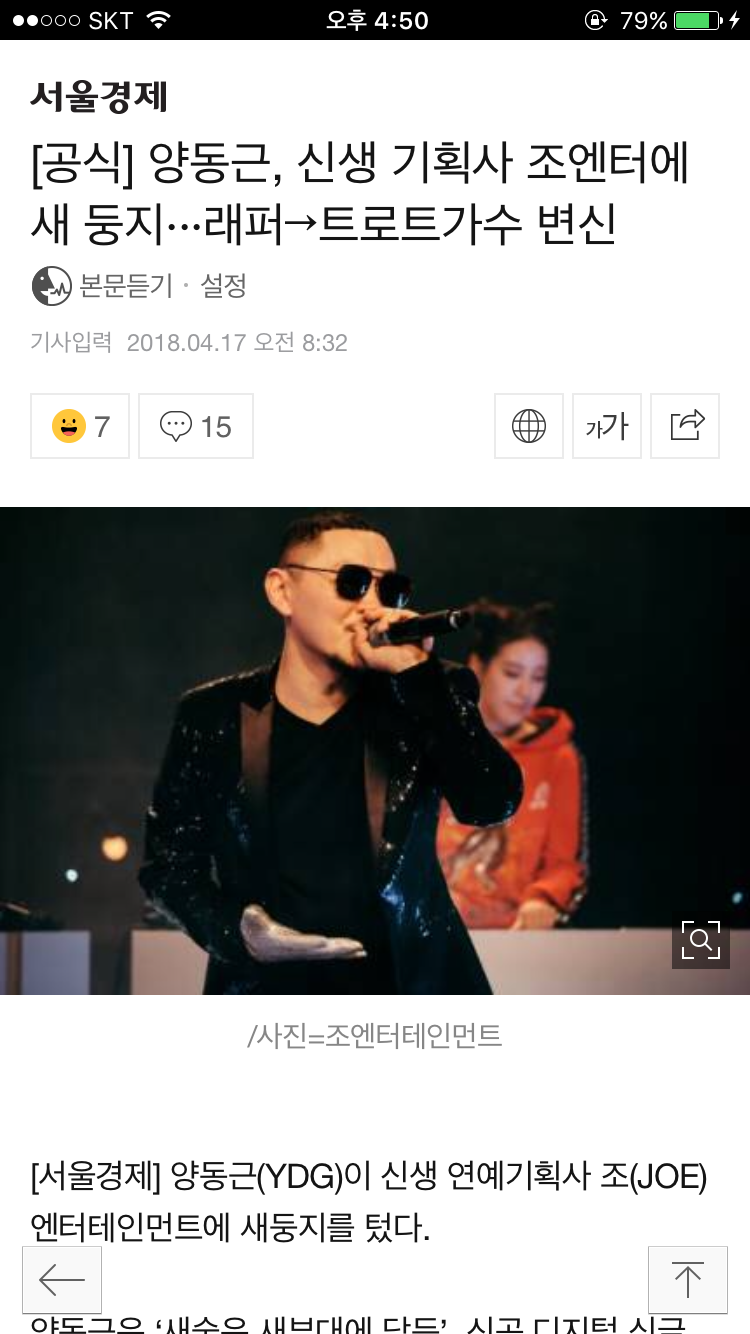The width and height of the screenshot is (750, 1334).
Task: Share this article
Action: click(685, 426)
